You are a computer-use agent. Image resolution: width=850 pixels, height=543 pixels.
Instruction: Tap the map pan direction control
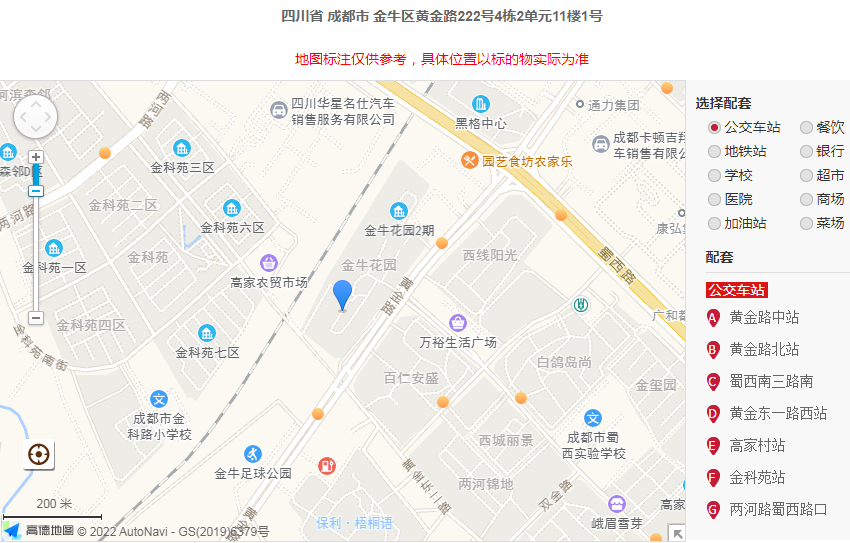(x=36, y=117)
